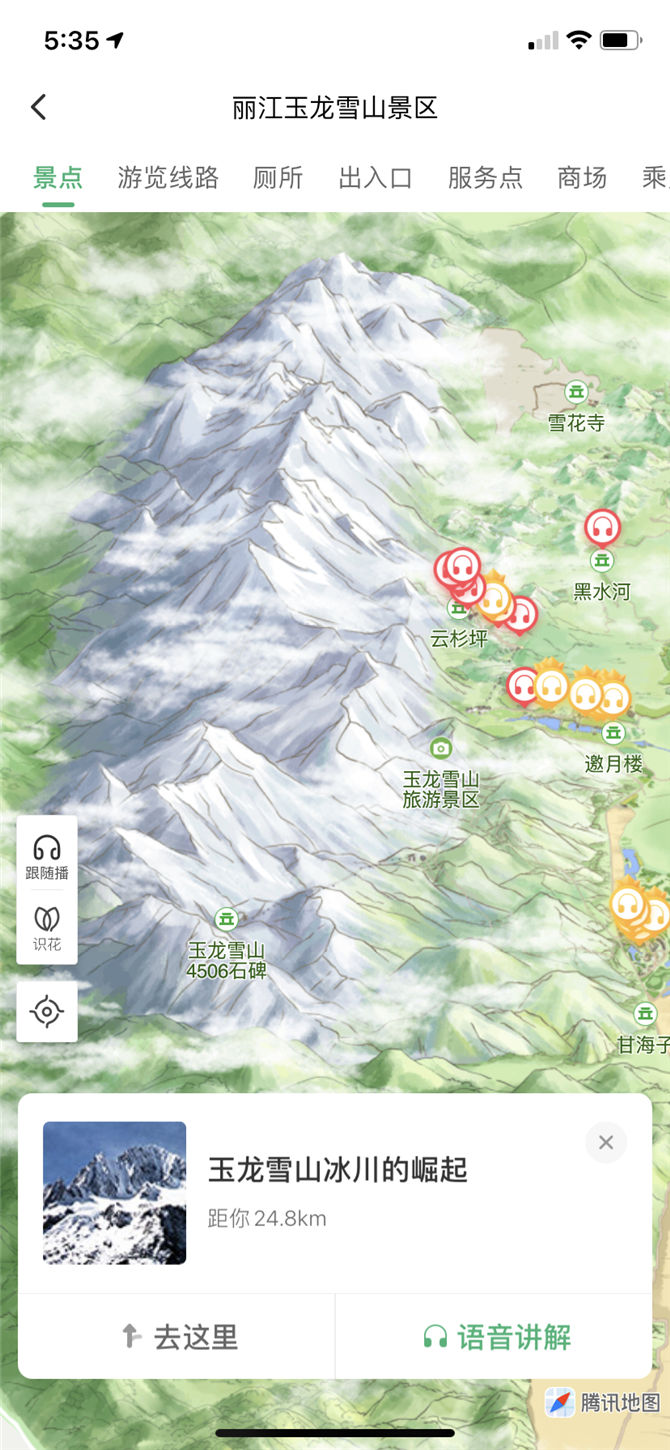The image size is (670, 1450).
Task: Select the 邀月楼 map marker
Action: (613, 734)
